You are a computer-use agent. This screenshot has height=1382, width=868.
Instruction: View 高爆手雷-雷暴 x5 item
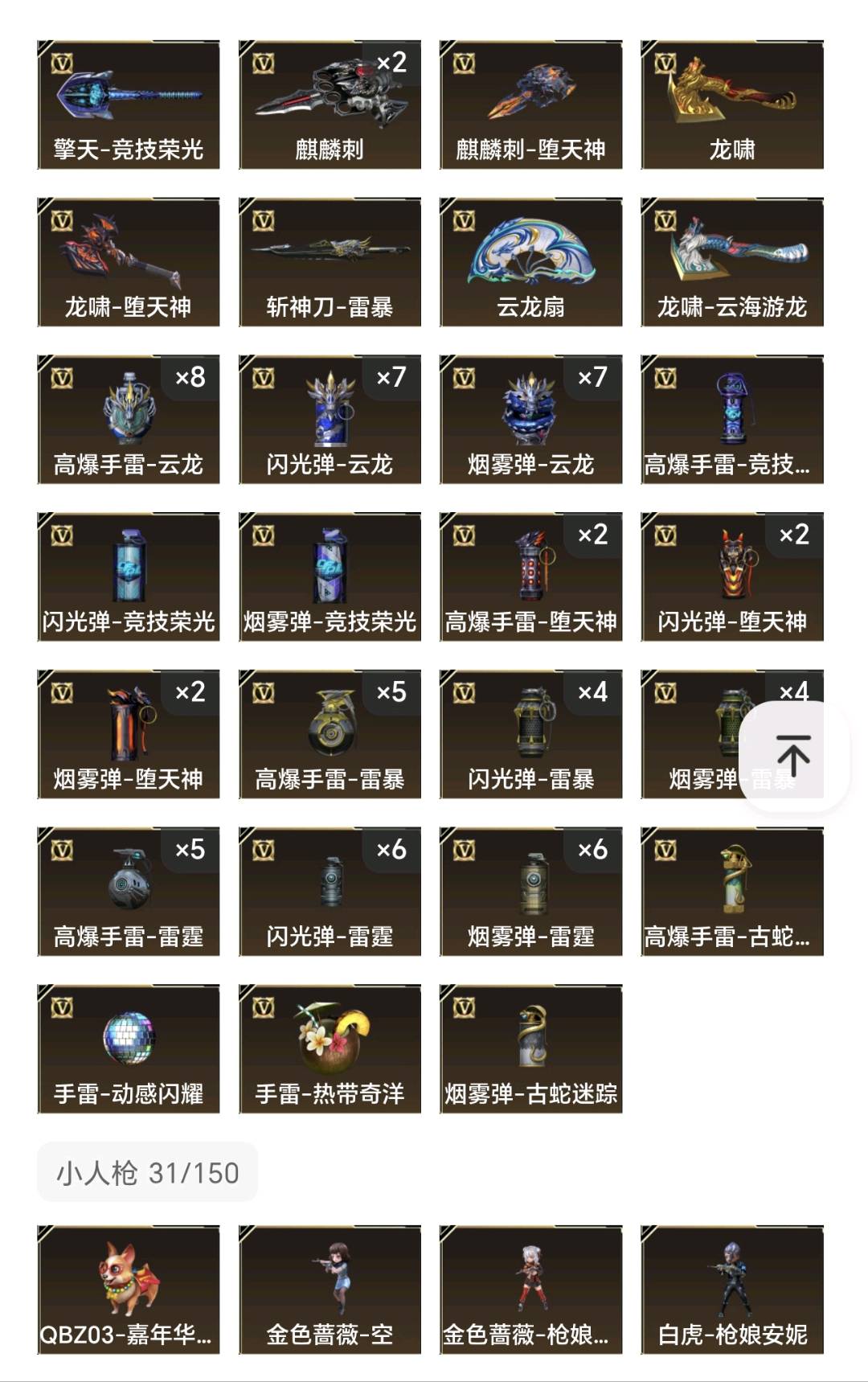330,735
